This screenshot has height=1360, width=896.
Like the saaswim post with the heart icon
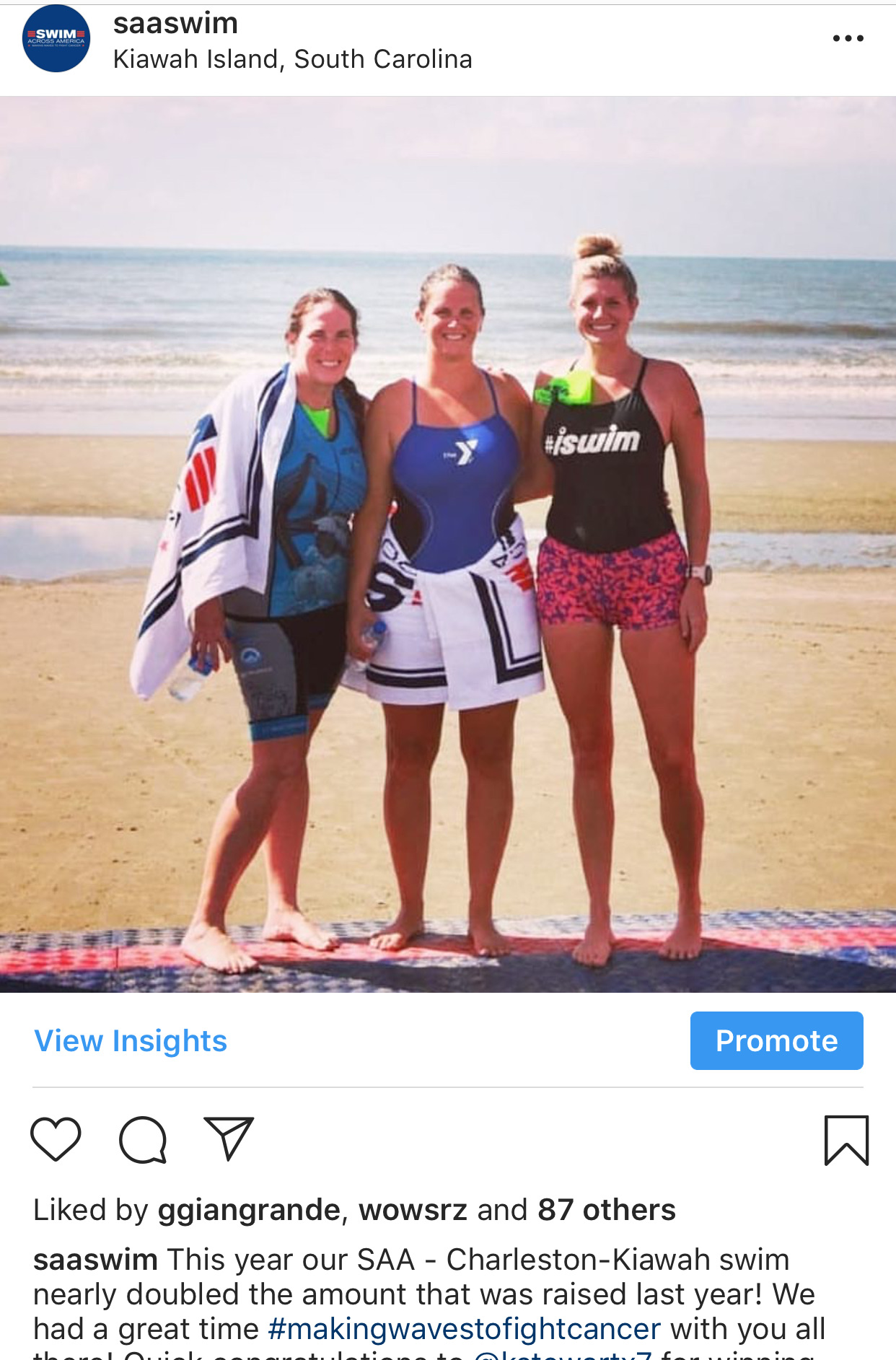(x=56, y=1139)
